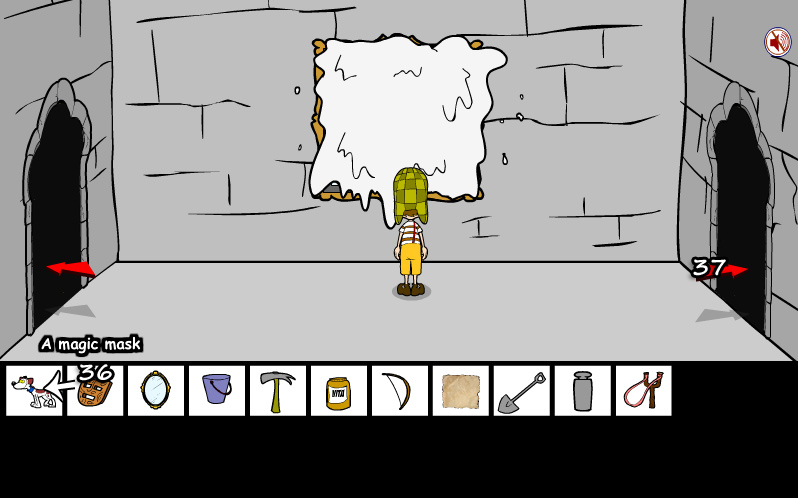Select the yellow jar item
798x498 pixels.
click(x=339, y=391)
